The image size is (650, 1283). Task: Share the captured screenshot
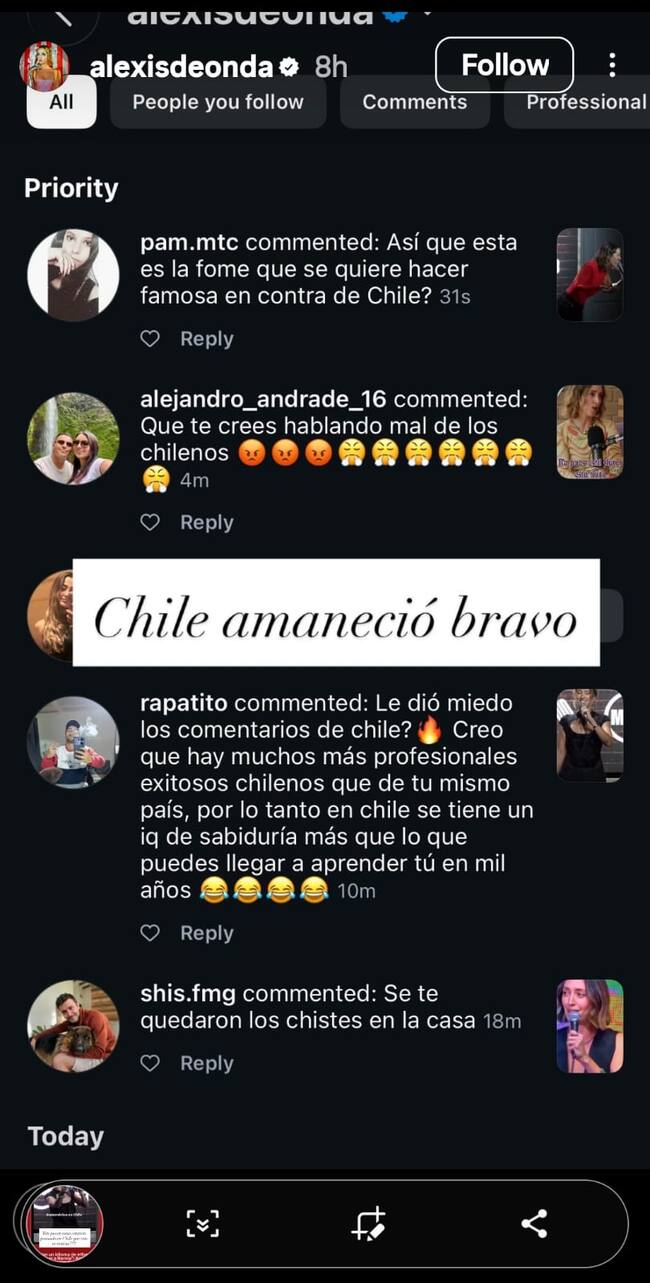coord(534,1224)
